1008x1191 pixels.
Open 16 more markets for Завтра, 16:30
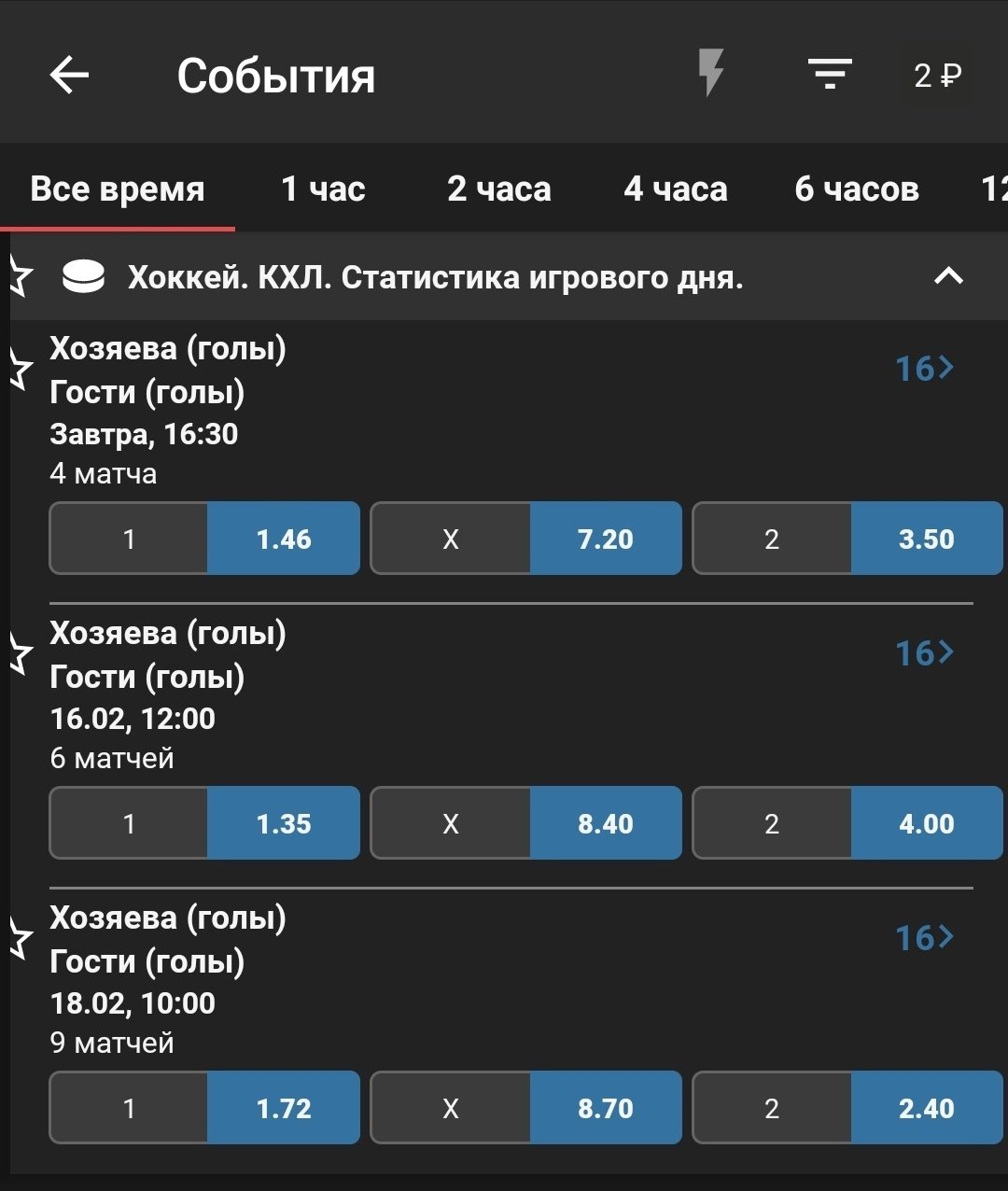924,369
